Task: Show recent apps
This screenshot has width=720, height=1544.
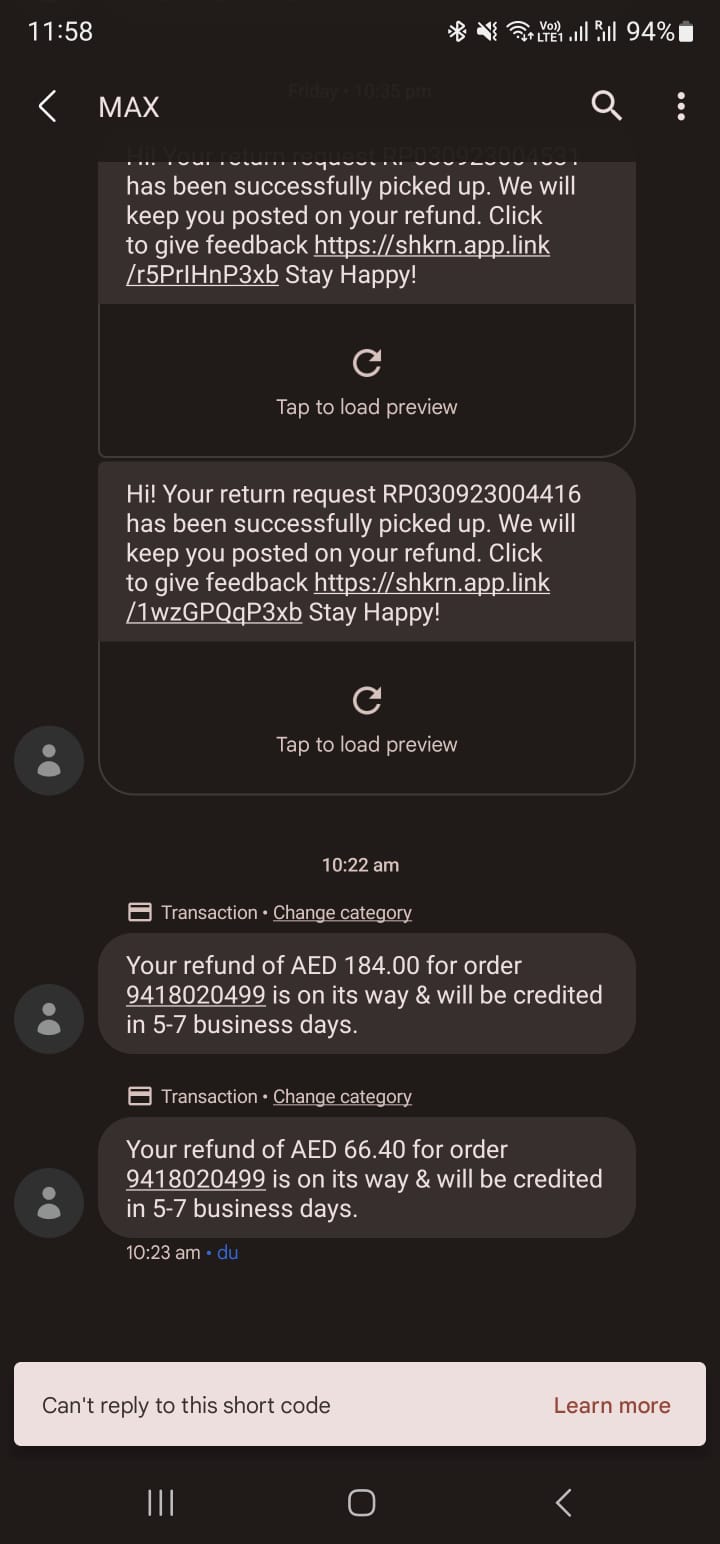Action: [161, 1502]
